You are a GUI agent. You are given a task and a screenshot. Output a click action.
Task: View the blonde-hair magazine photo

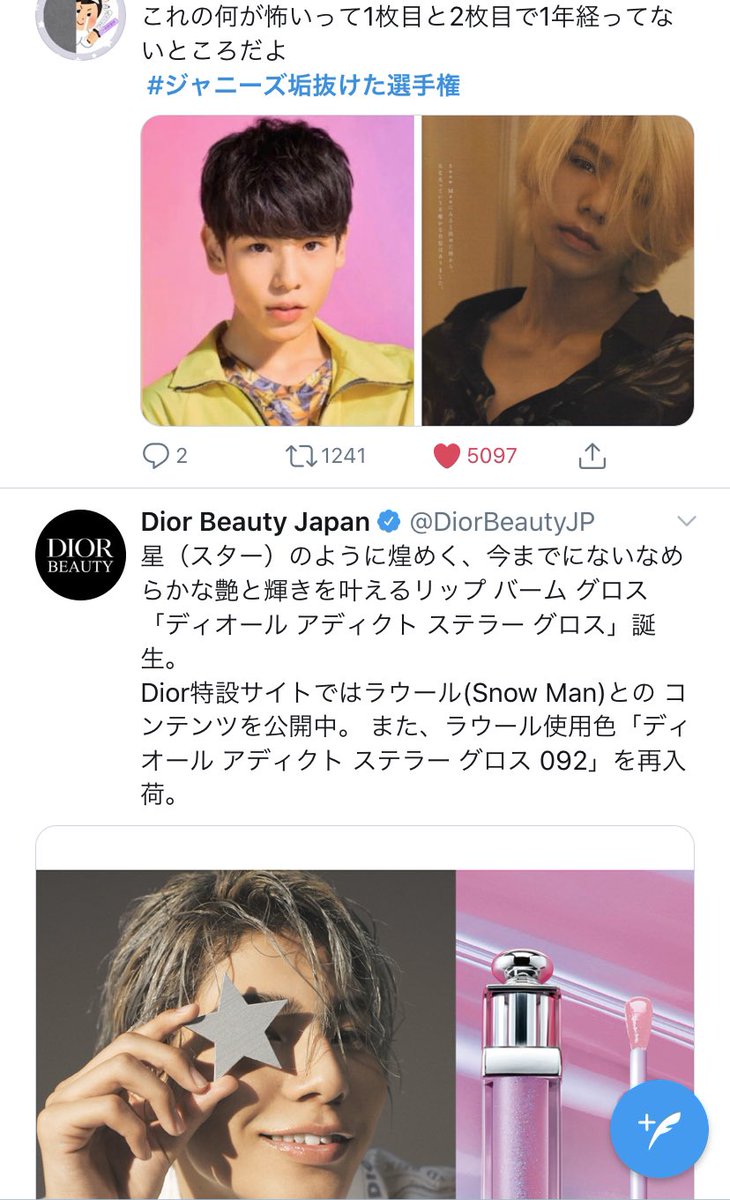coord(557,270)
